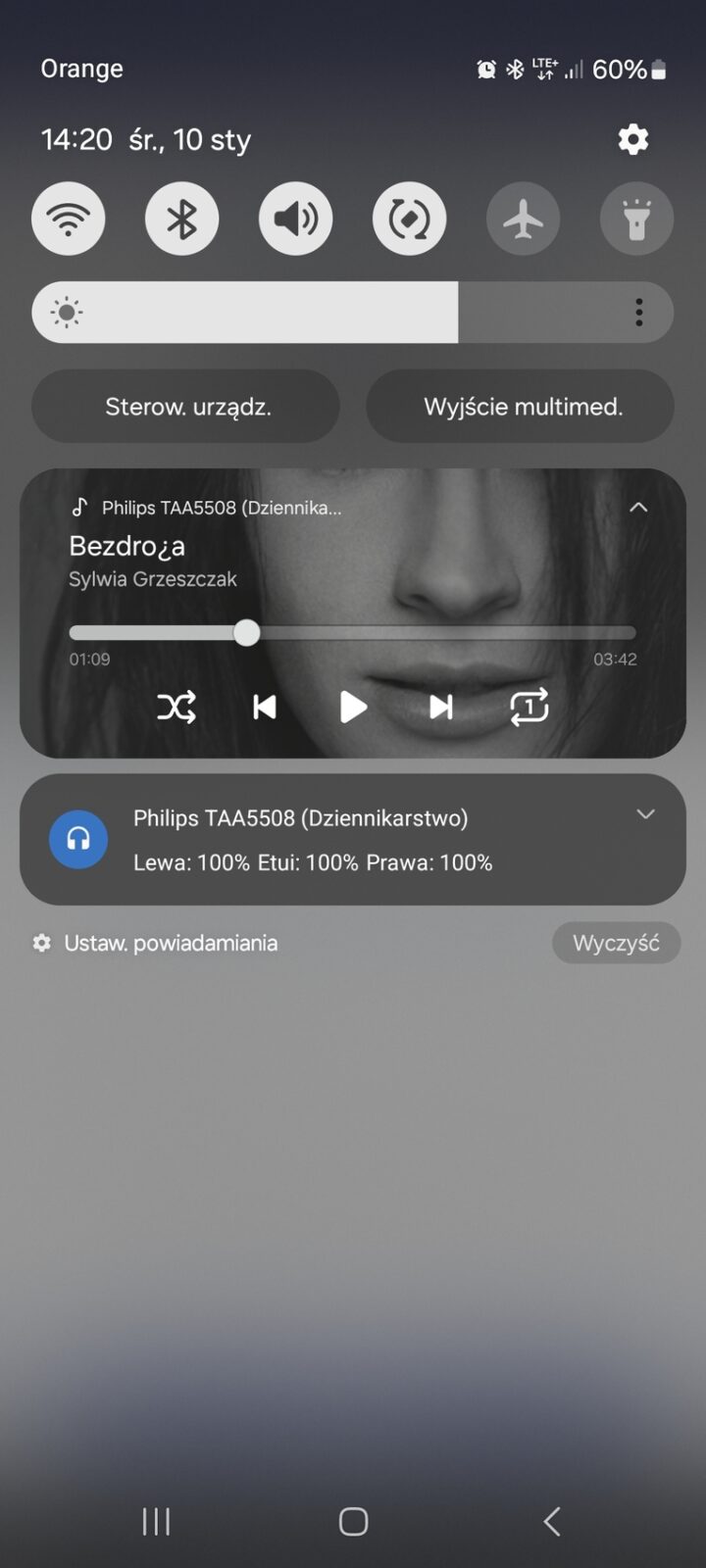Open brightness options three-dot menu
This screenshot has width=706, height=1568.
[638, 313]
